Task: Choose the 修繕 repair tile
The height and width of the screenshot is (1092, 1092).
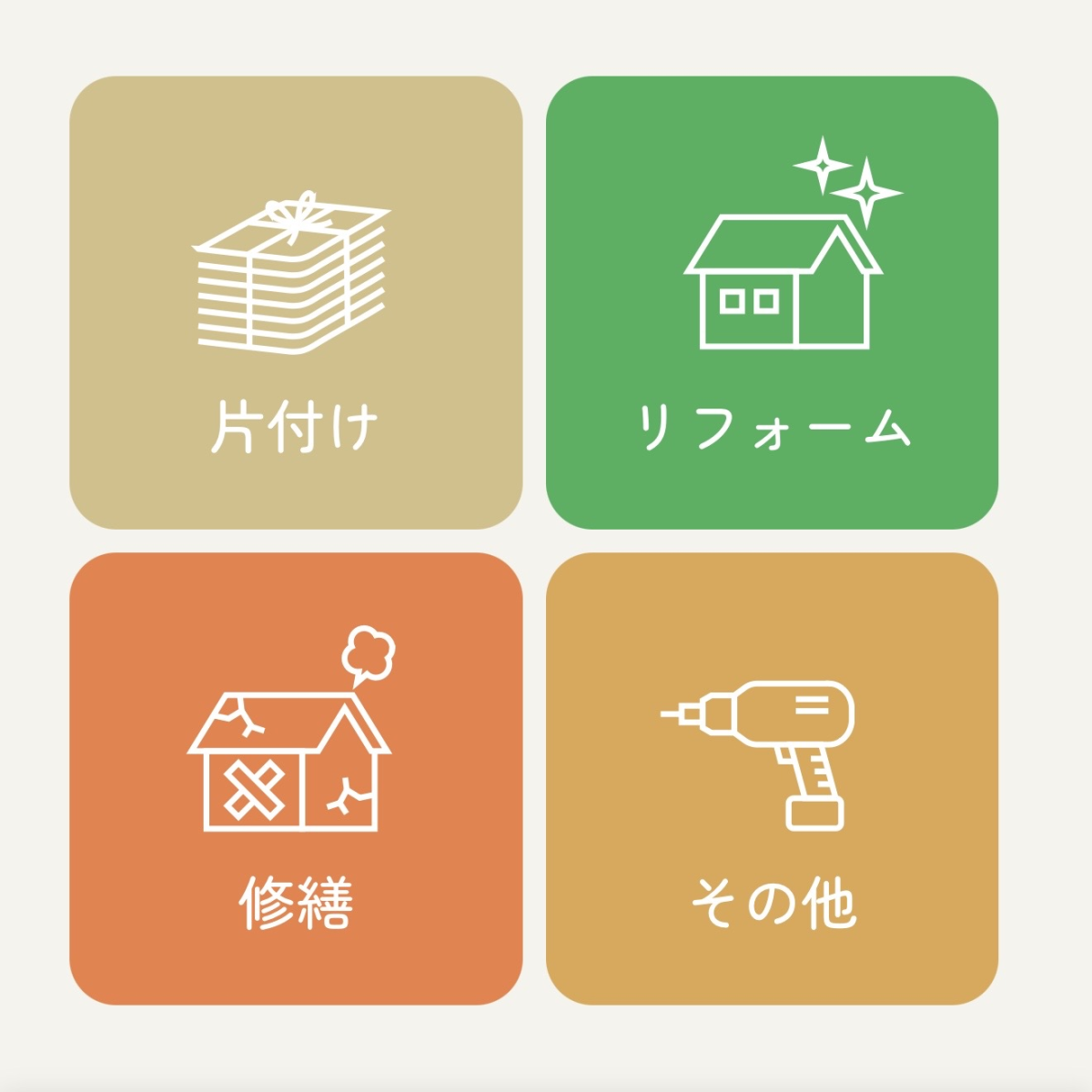Action: [x=296, y=778]
